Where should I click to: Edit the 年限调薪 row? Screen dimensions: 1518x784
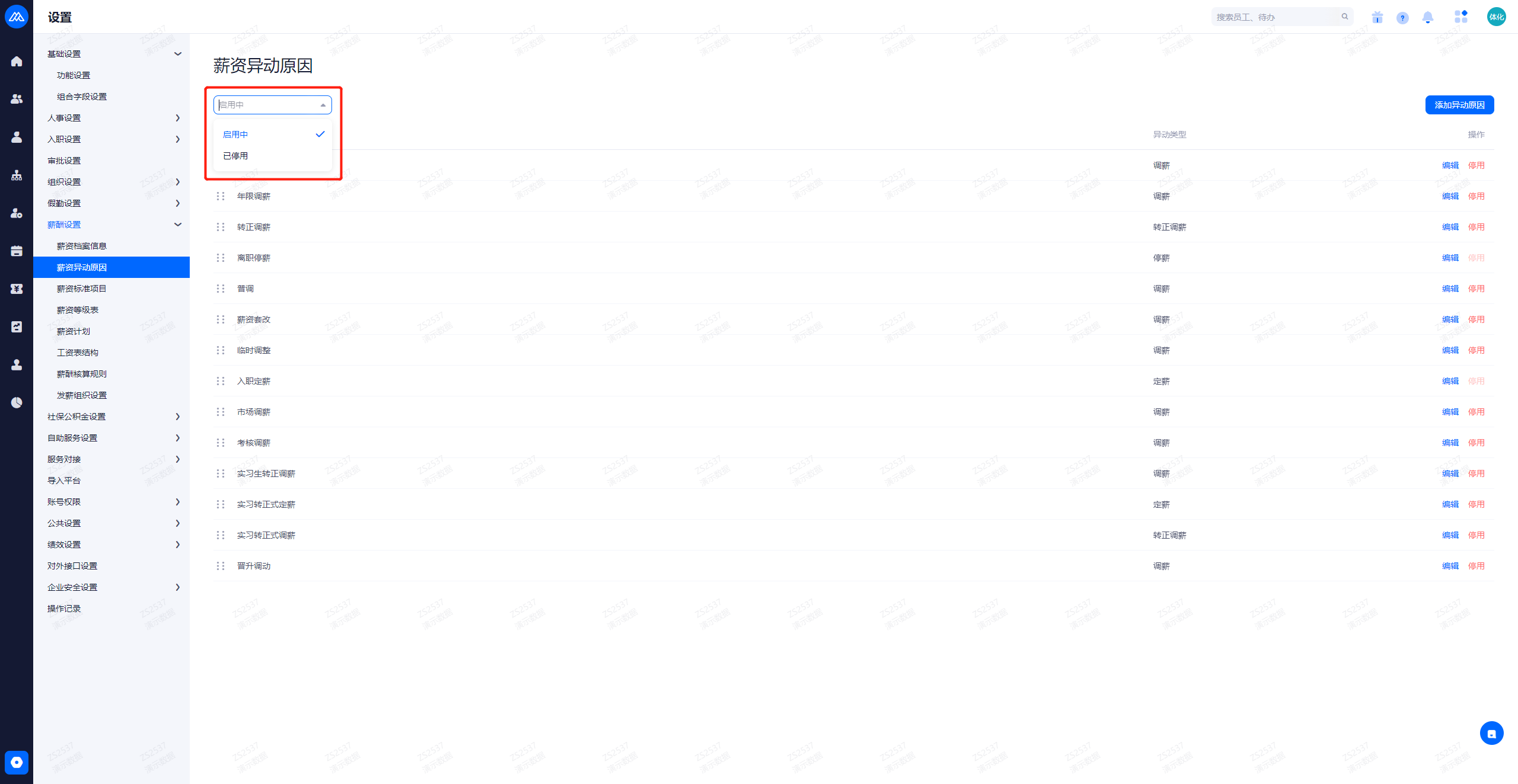(x=1450, y=196)
